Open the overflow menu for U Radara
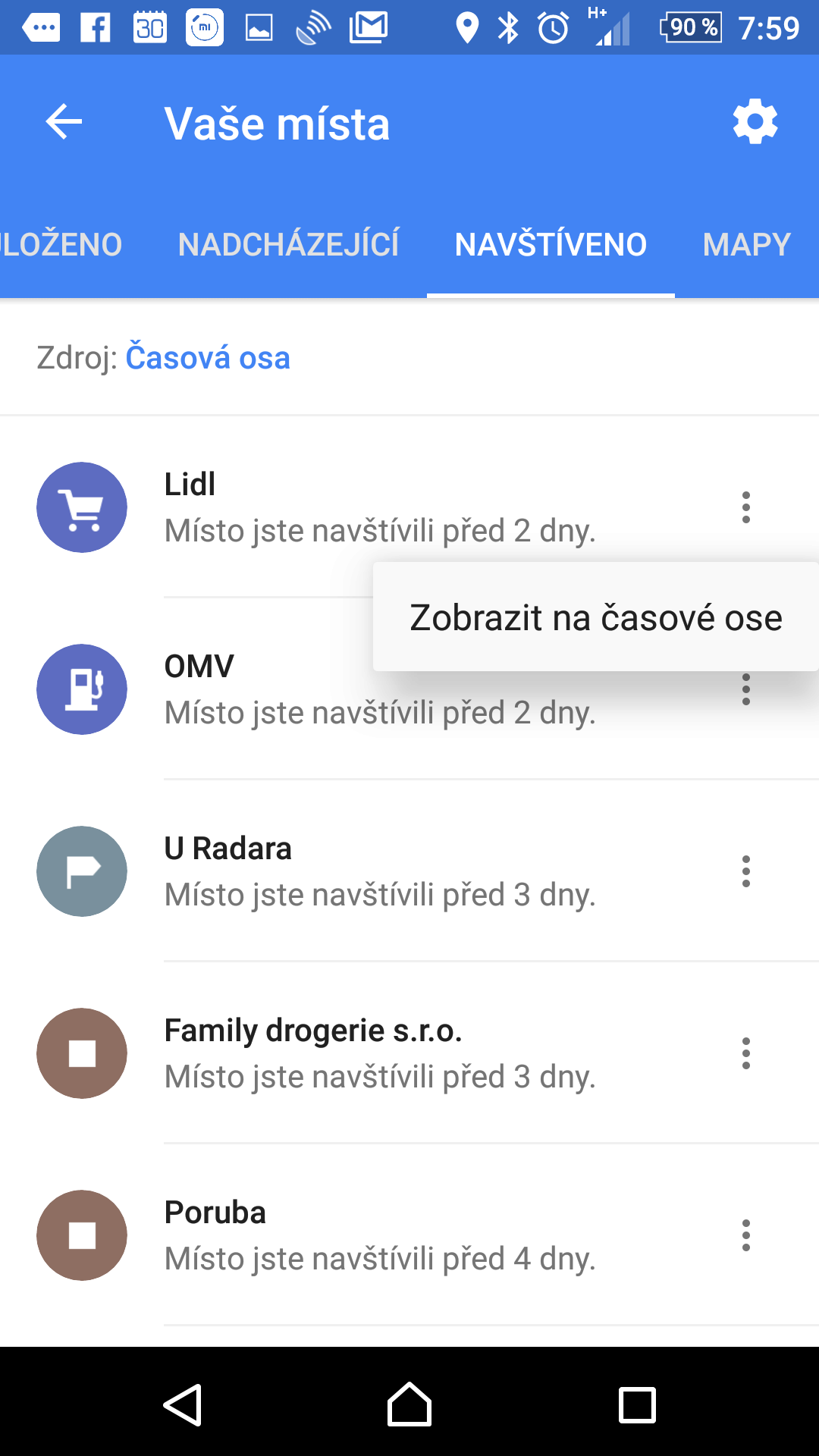 pyautogui.click(x=746, y=871)
